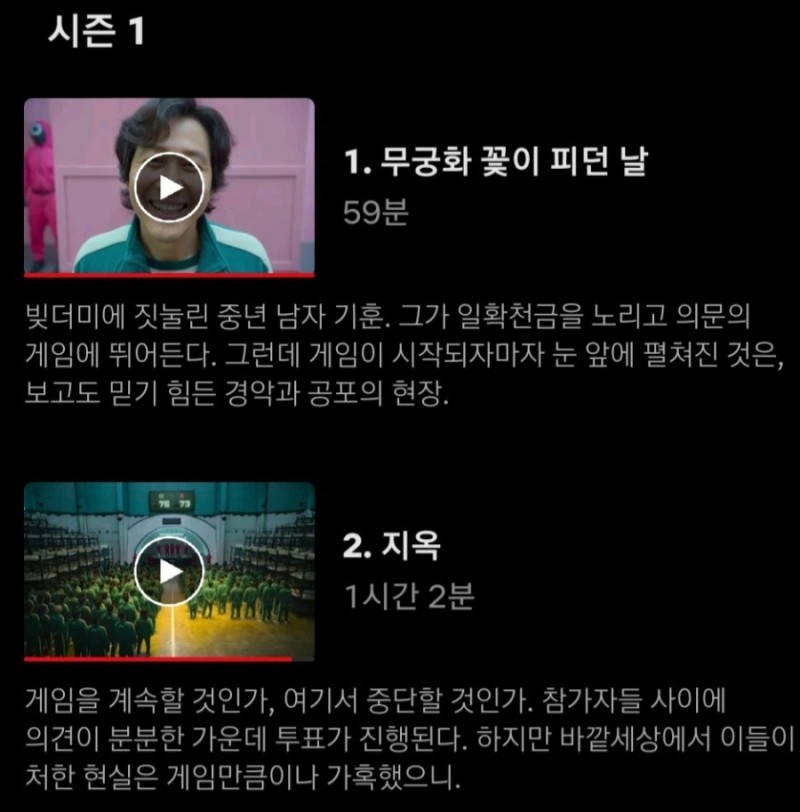The height and width of the screenshot is (812, 800).
Task: Play episode 2 지옥
Action: click(169, 571)
